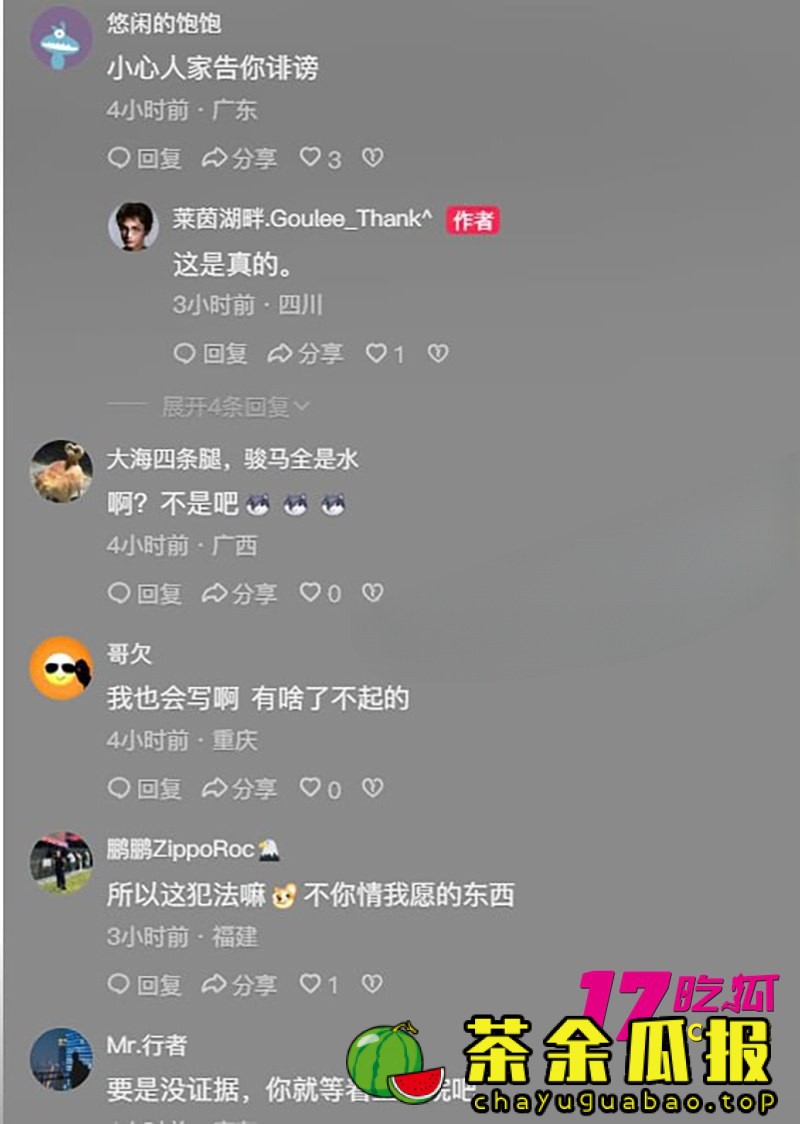This screenshot has width=800, height=1124.
Task: Share 鹏鹏ZippoRoc's comment
Action: pyautogui.click(x=239, y=985)
